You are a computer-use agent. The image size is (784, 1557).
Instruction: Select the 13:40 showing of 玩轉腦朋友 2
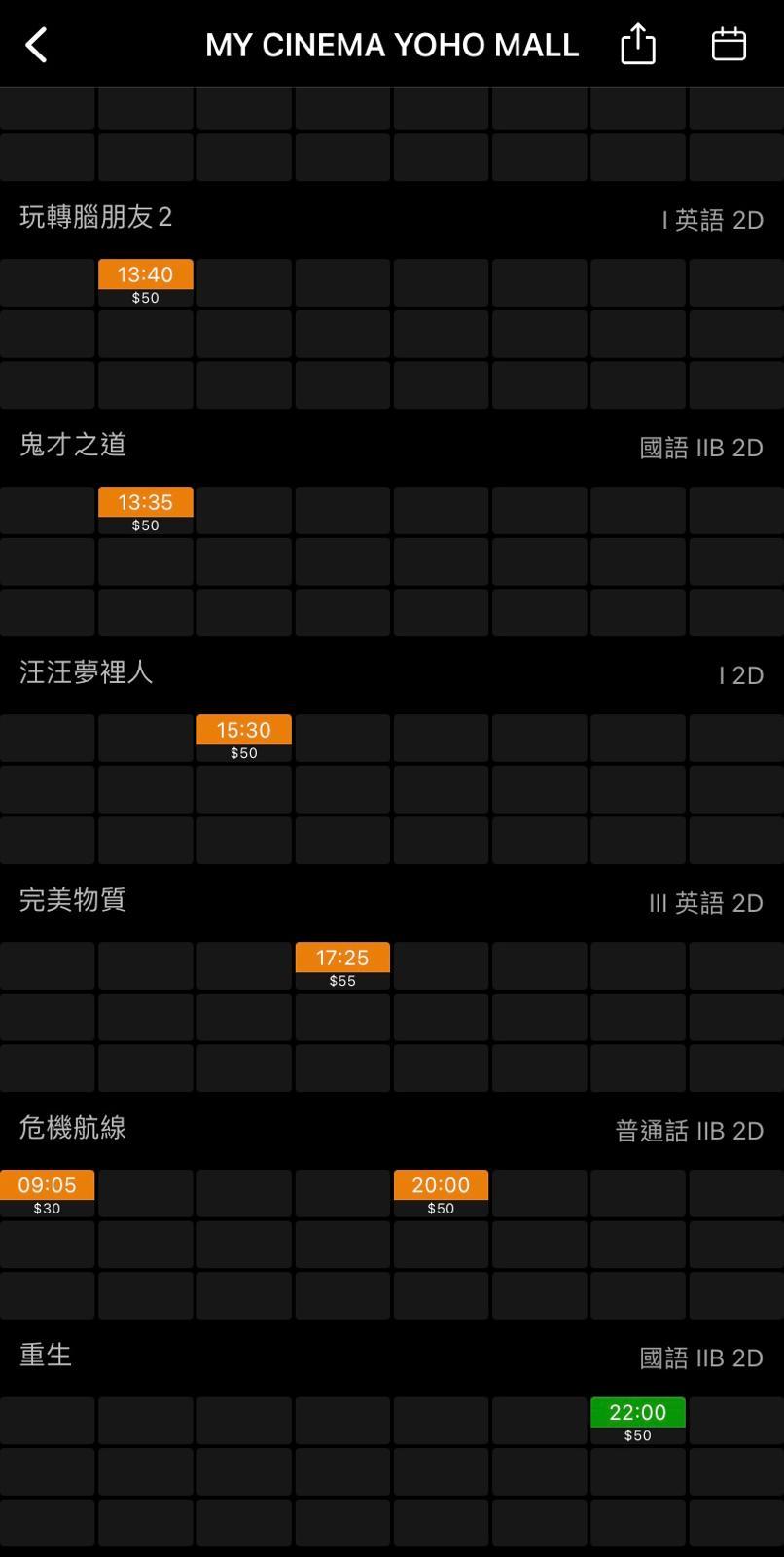(146, 274)
